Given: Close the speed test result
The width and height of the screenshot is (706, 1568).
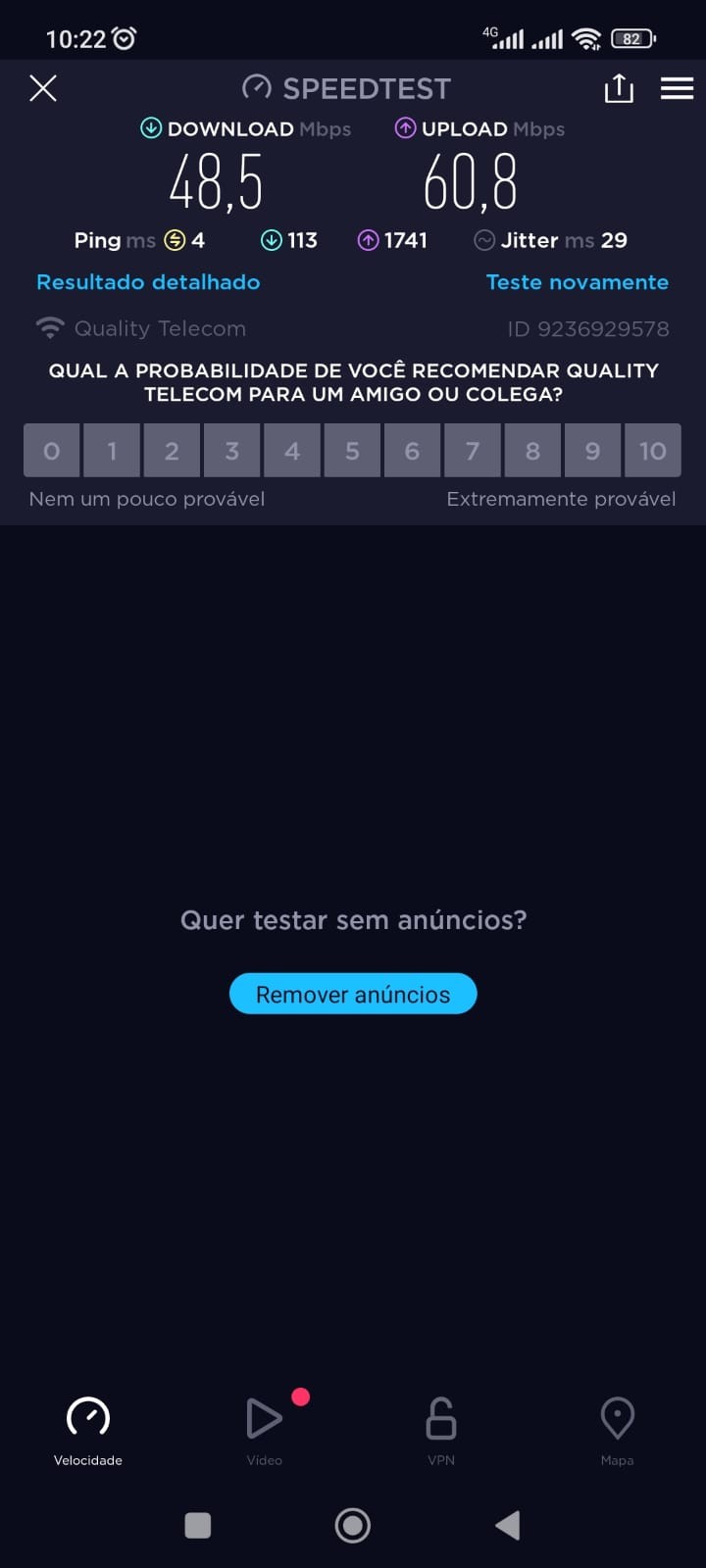Looking at the screenshot, I should point(43,88).
